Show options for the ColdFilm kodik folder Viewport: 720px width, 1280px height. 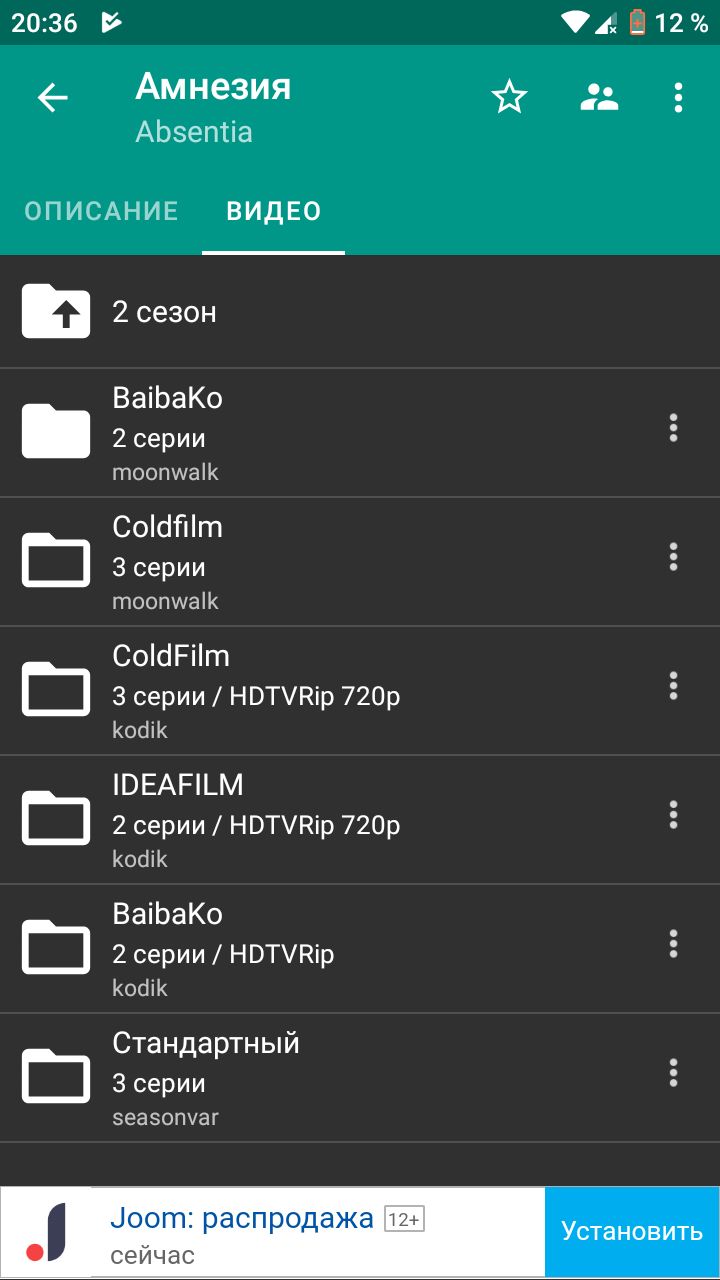pos(673,686)
